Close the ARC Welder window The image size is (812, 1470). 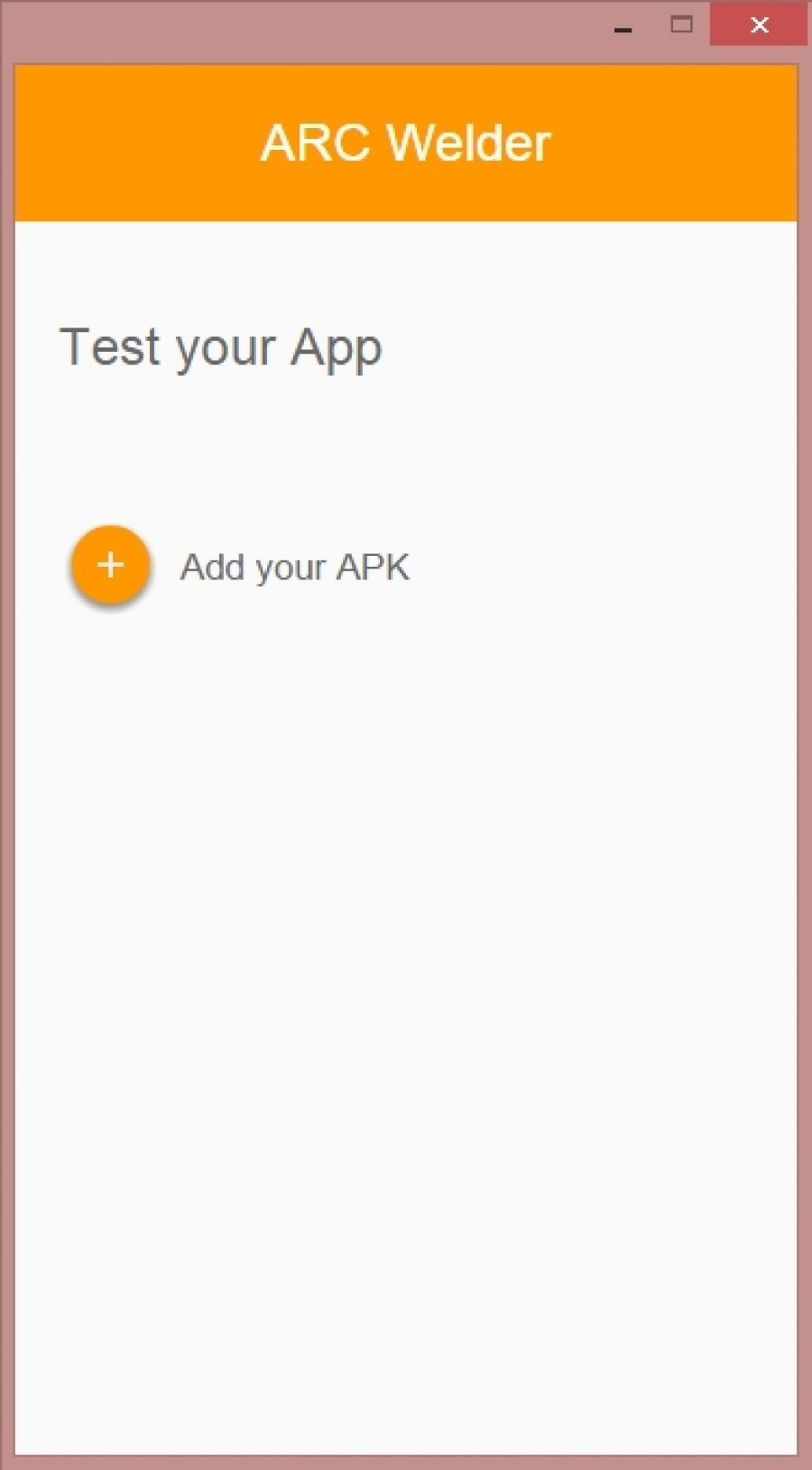coord(759,24)
